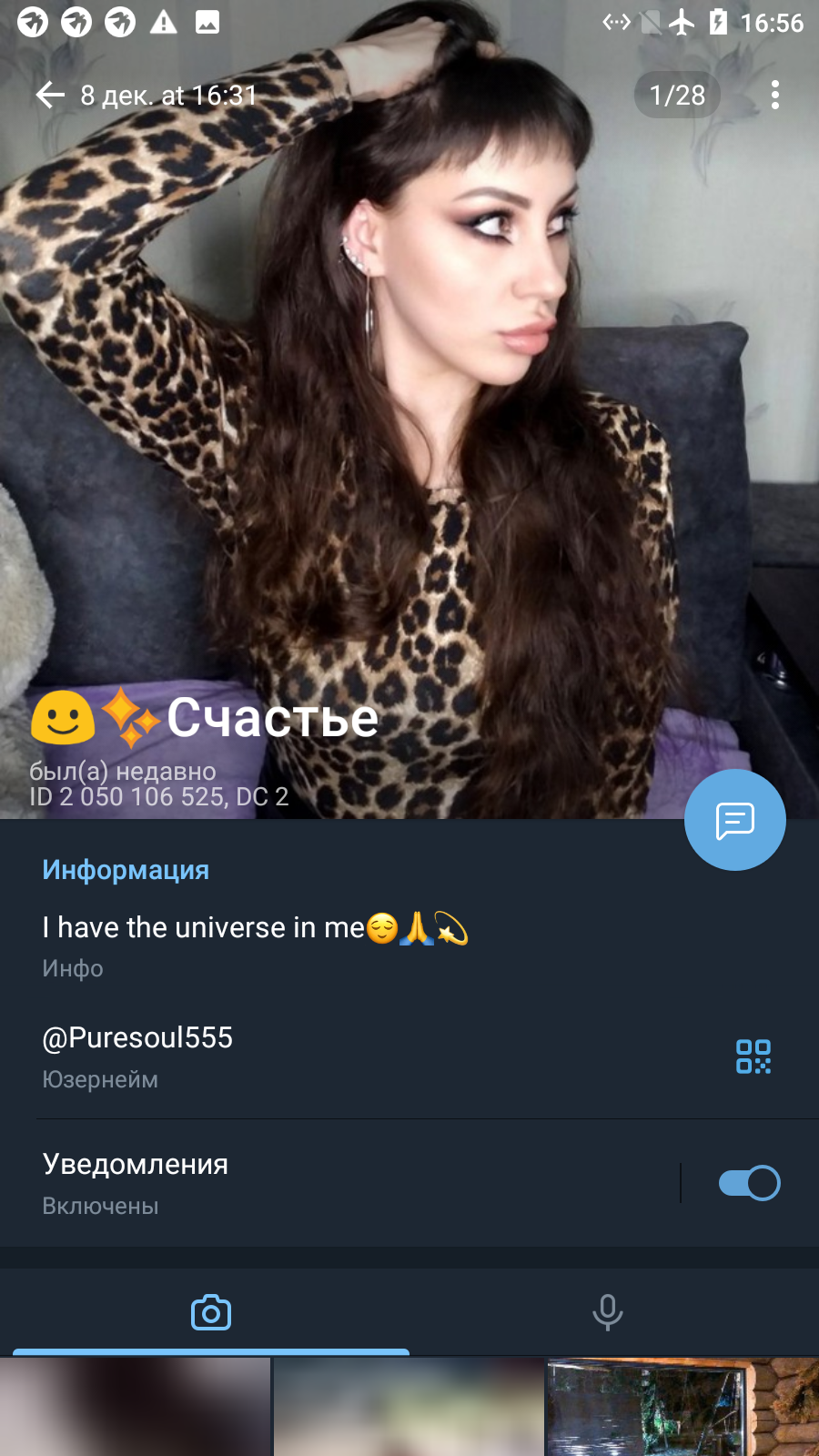Switch to the voice messages tab

[x=608, y=1312]
